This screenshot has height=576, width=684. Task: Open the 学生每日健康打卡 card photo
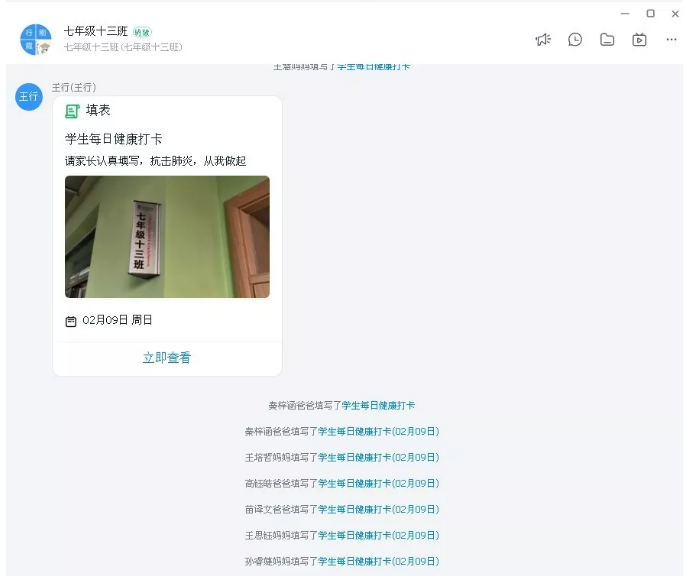pos(167,237)
